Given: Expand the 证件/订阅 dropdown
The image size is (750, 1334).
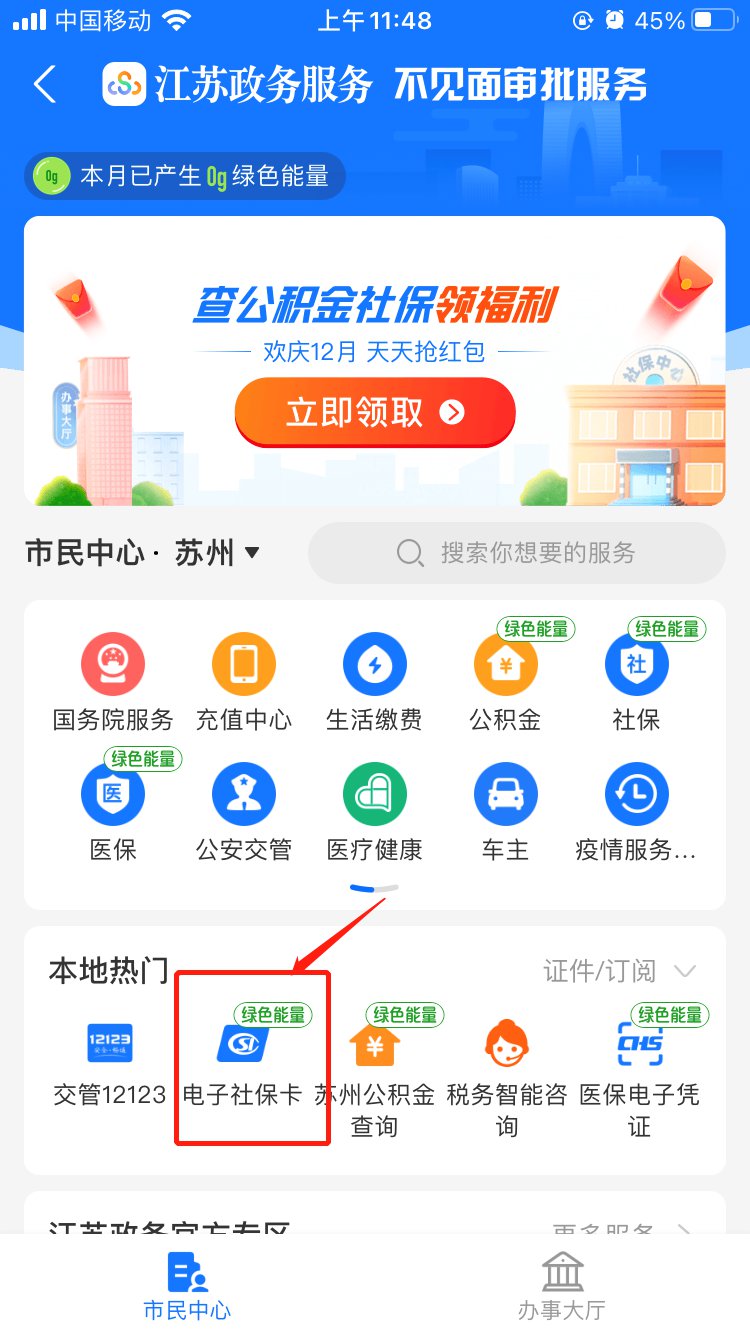Looking at the screenshot, I should 621,971.
